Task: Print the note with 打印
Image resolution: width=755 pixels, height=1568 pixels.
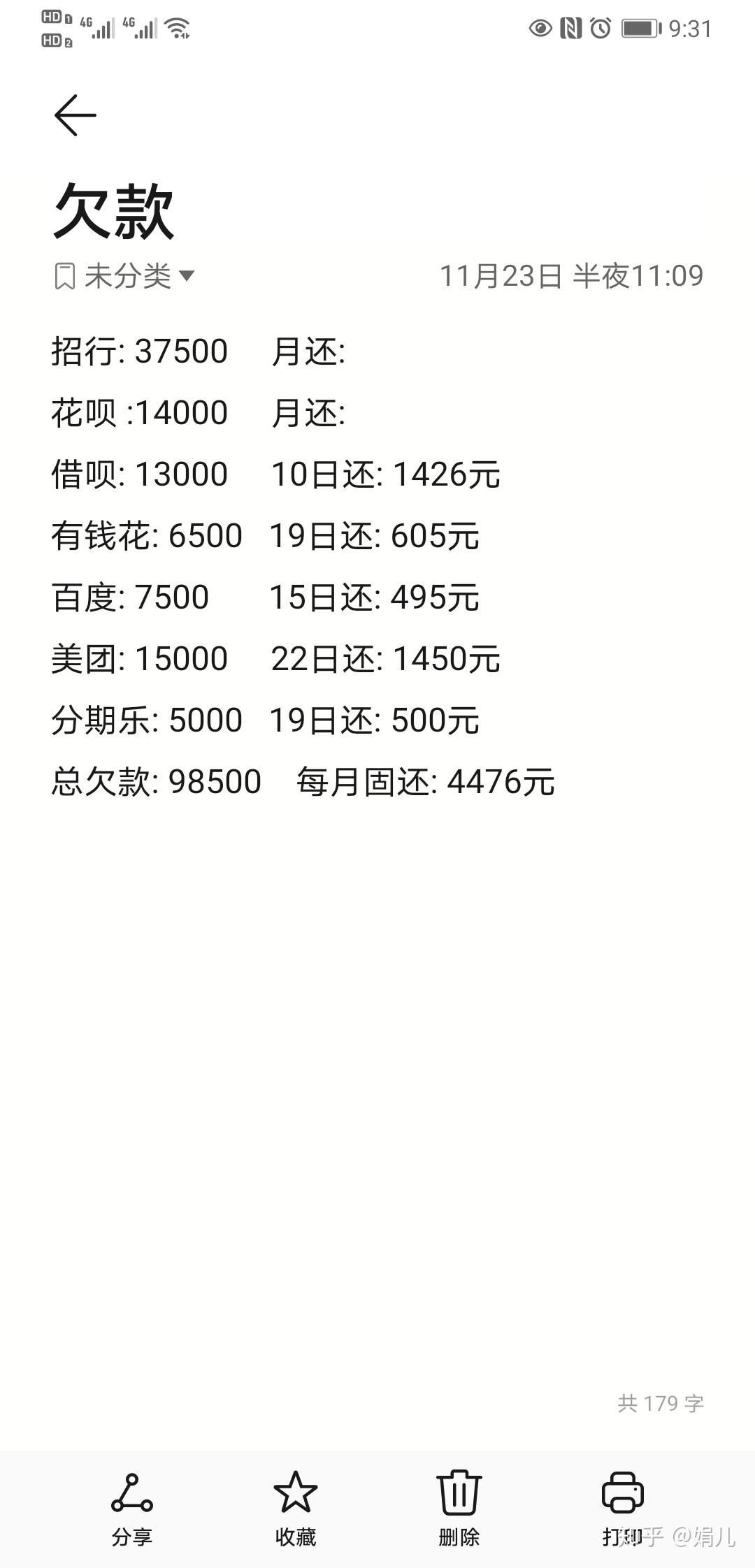Action: [x=623, y=1509]
